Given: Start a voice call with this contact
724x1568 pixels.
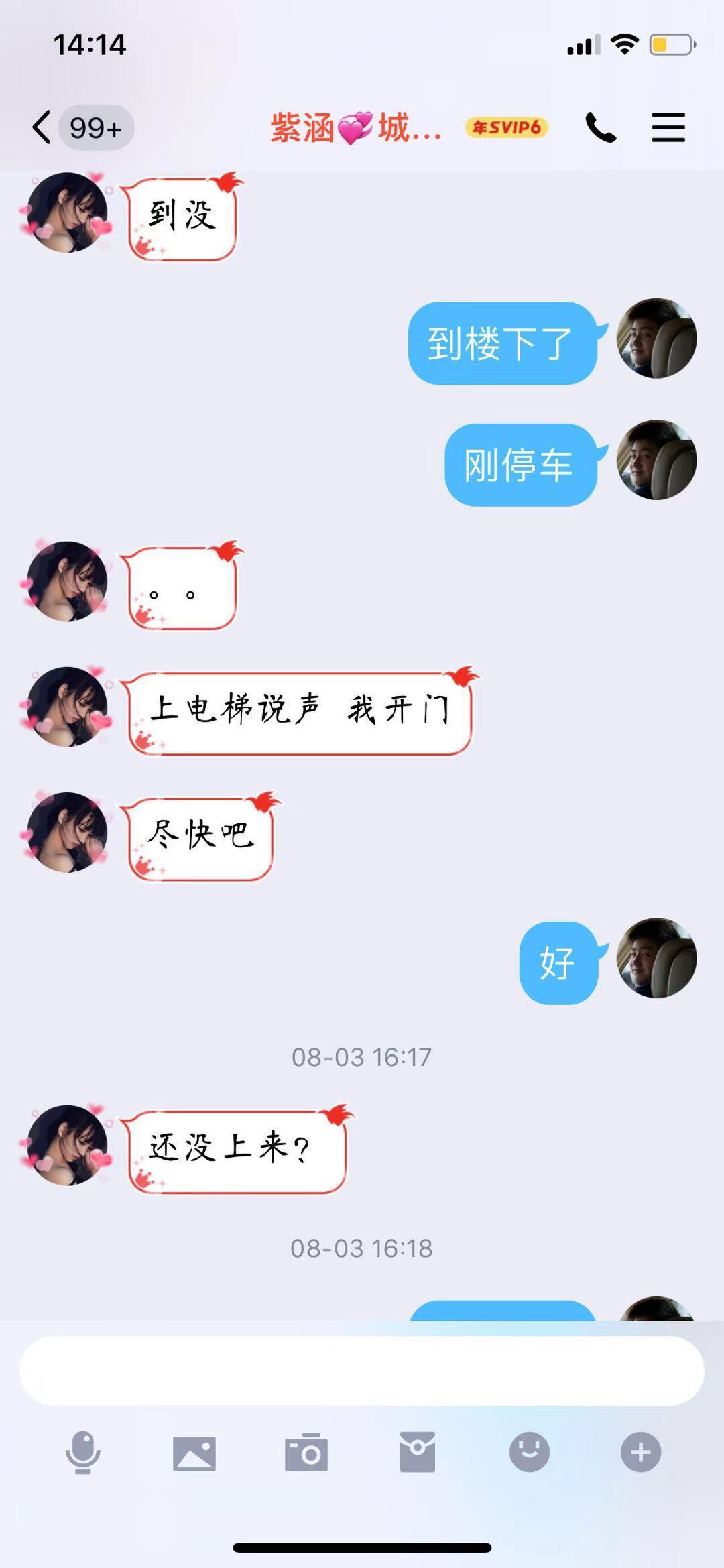Looking at the screenshot, I should (600, 127).
